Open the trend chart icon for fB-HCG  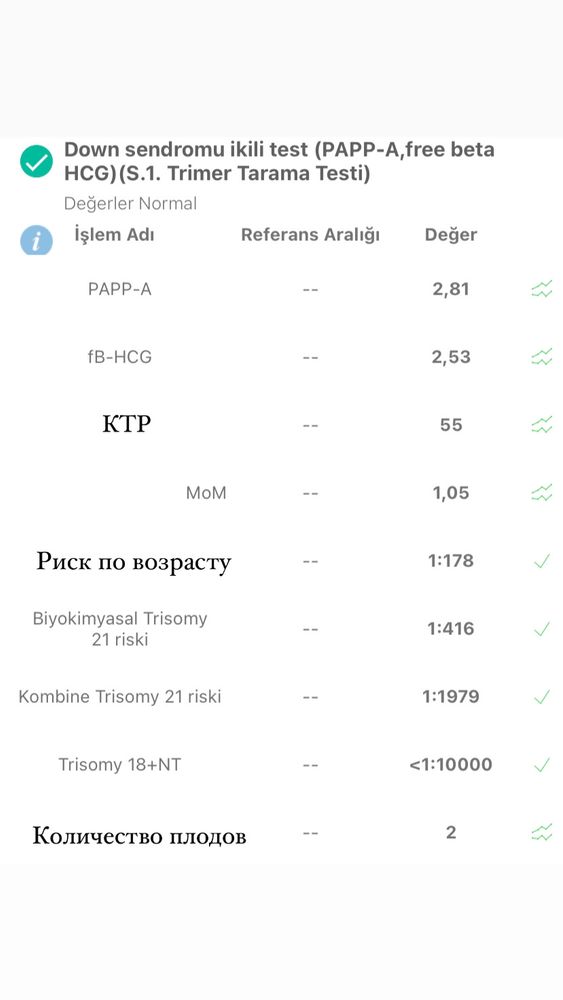click(541, 357)
